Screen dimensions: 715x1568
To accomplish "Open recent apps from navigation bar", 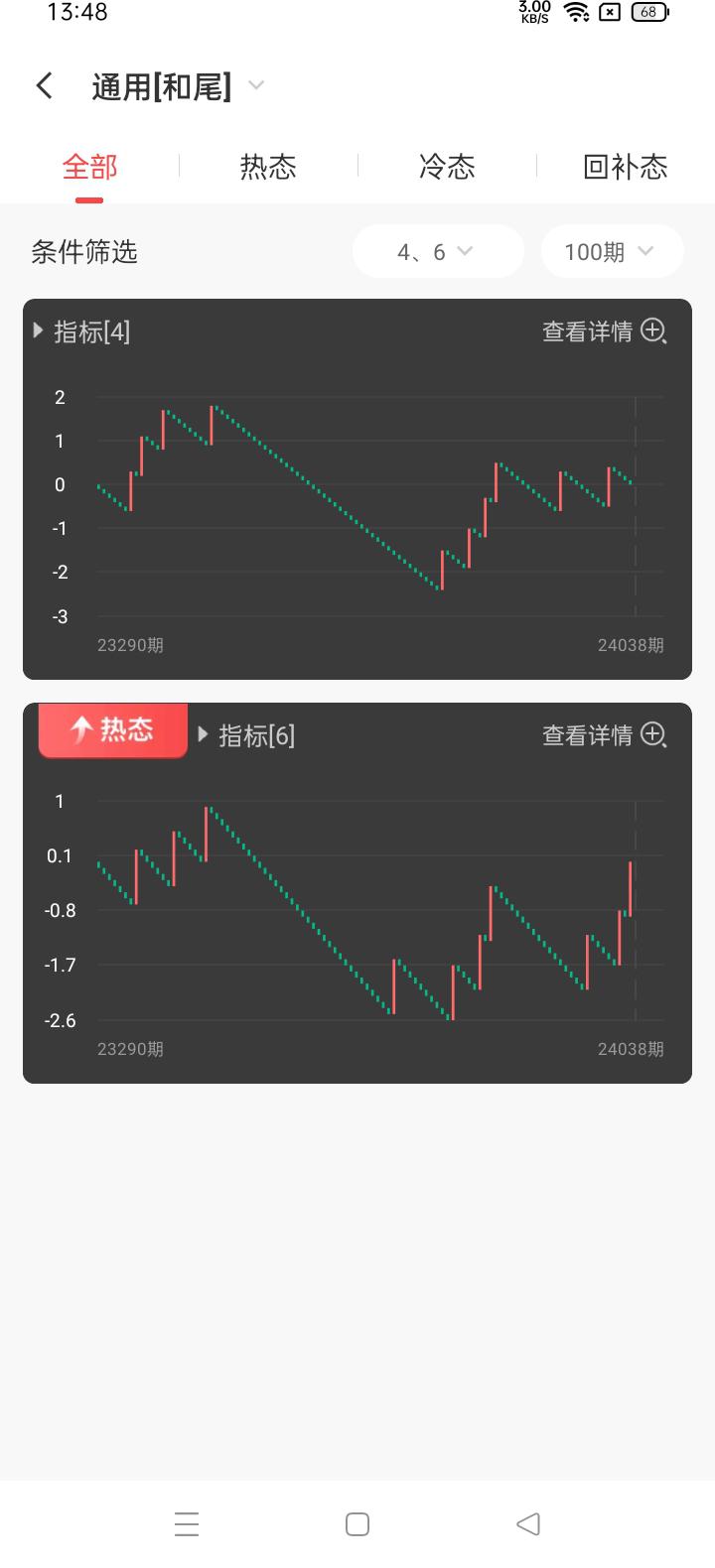I will click(x=187, y=1524).
